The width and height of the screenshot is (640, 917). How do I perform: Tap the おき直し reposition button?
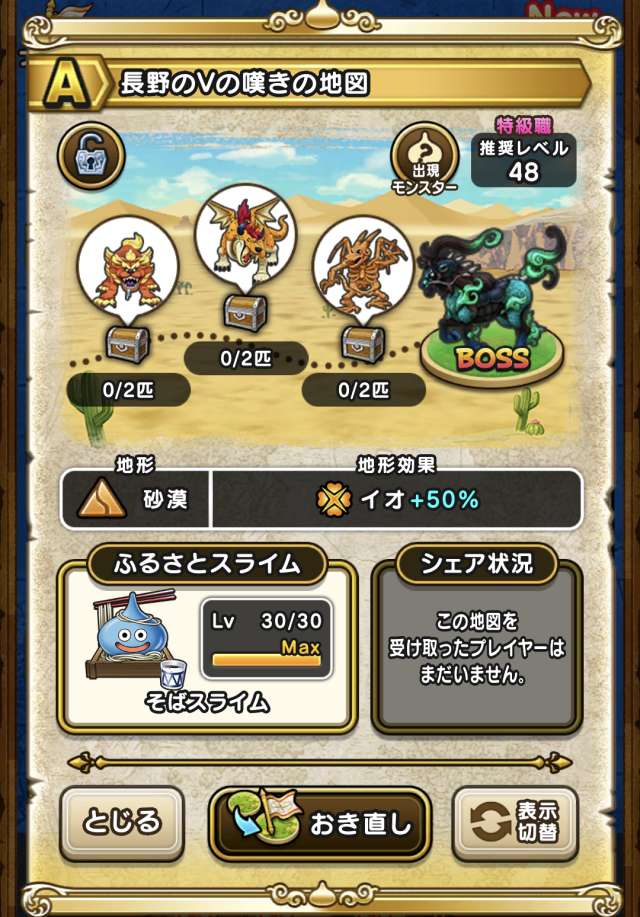320,824
